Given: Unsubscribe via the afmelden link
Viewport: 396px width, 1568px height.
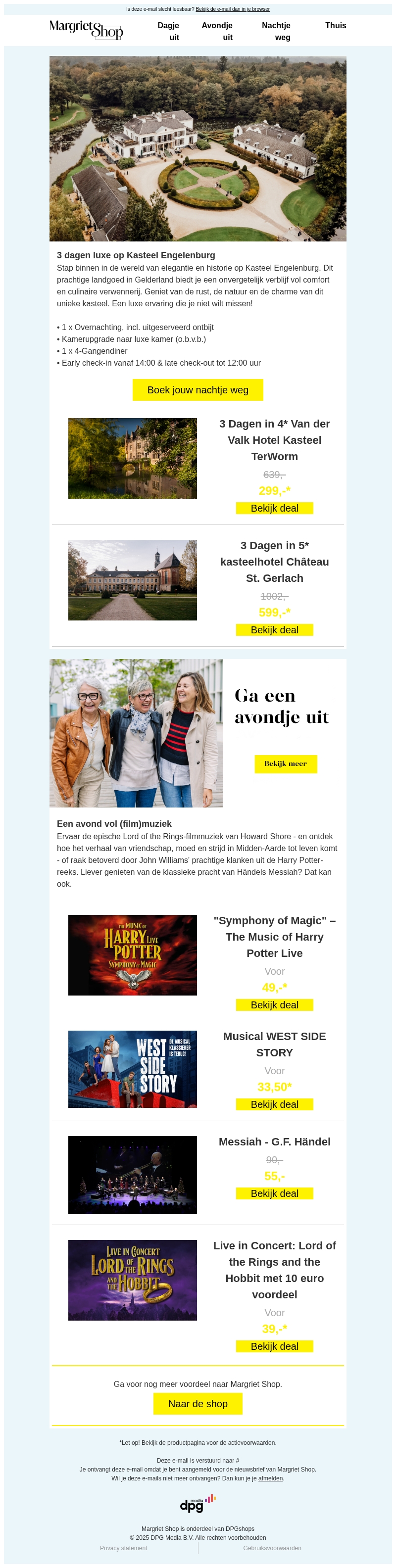Looking at the screenshot, I should [270, 1478].
